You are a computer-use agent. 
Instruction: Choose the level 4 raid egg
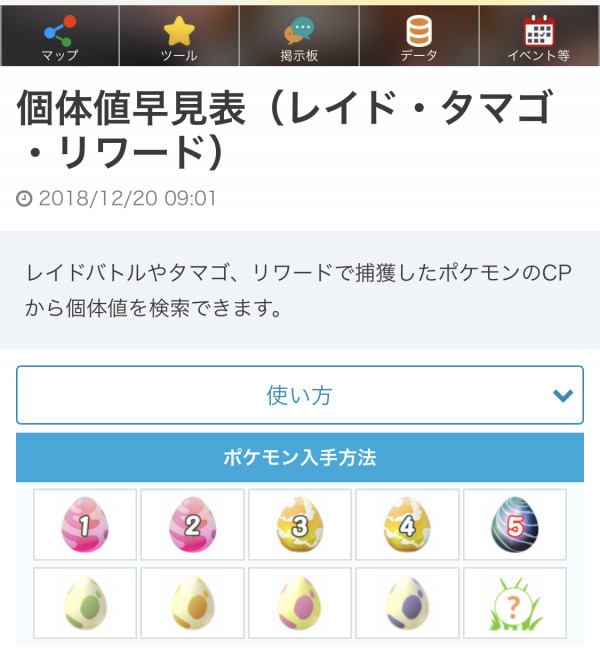pyautogui.click(x=407, y=525)
